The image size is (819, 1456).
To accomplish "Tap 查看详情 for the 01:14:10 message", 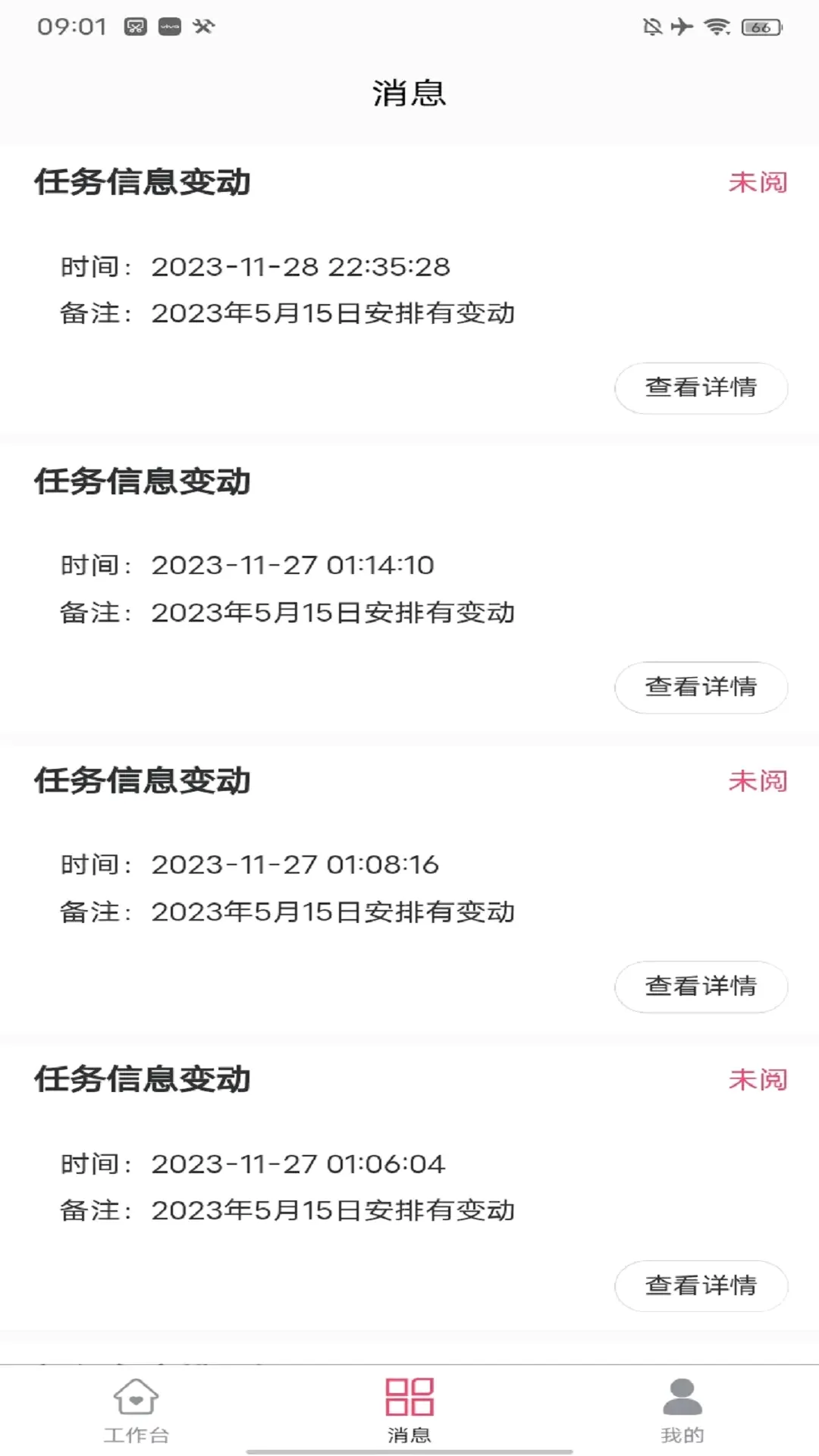I will click(x=701, y=687).
